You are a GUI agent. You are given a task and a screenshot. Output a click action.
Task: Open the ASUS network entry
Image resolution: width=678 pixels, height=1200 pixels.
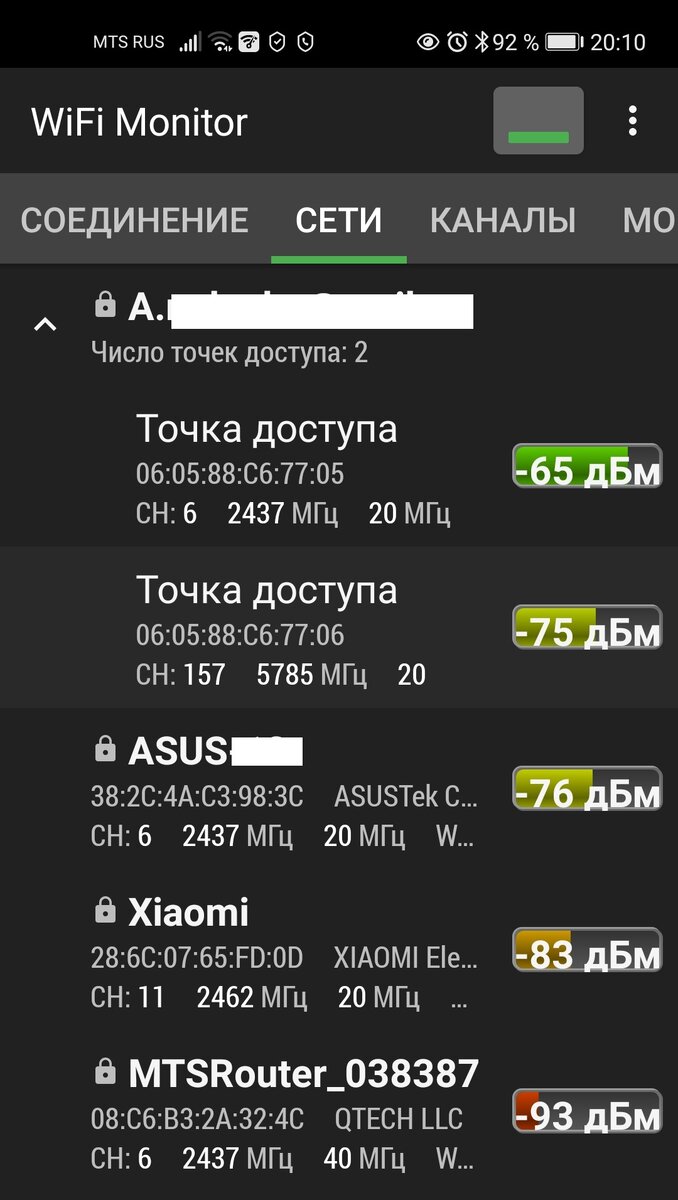[x=339, y=788]
